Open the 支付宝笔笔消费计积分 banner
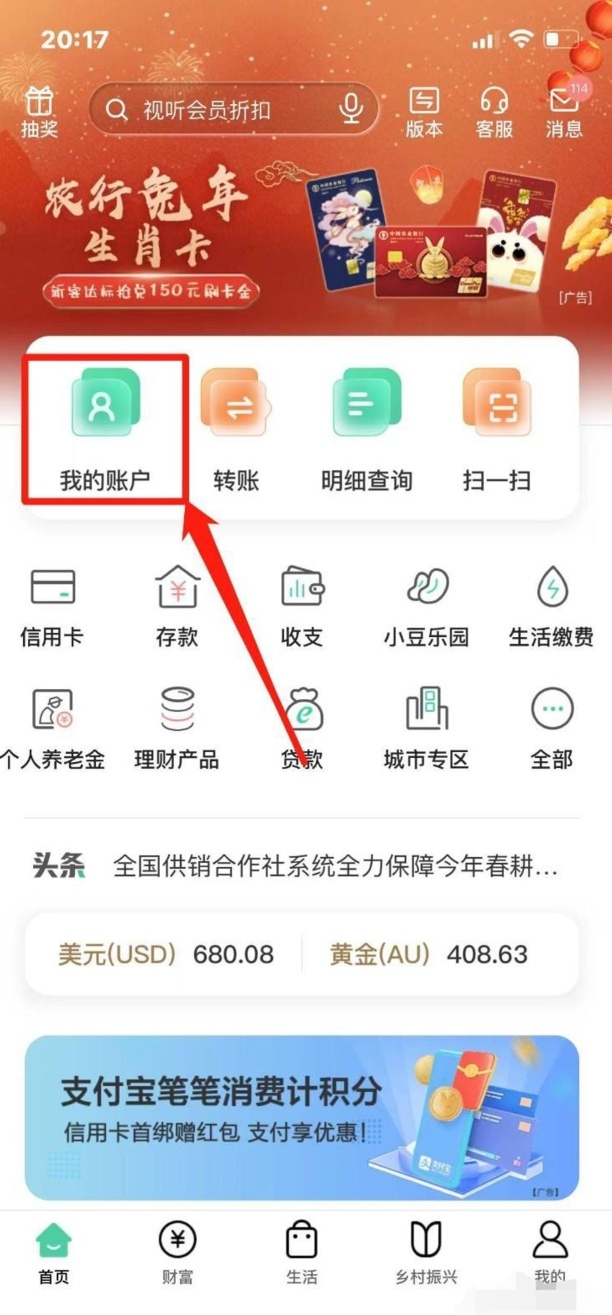The width and height of the screenshot is (612, 1315). (302, 1117)
